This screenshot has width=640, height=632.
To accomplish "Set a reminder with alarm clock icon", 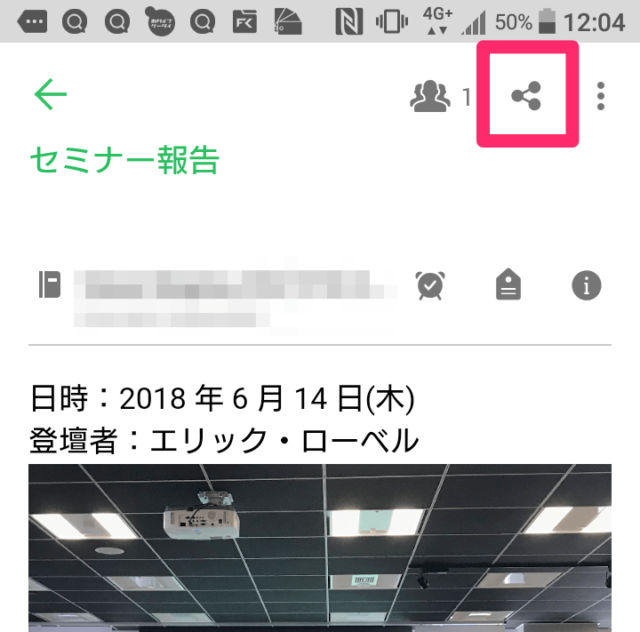I will (x=431, y=285).
